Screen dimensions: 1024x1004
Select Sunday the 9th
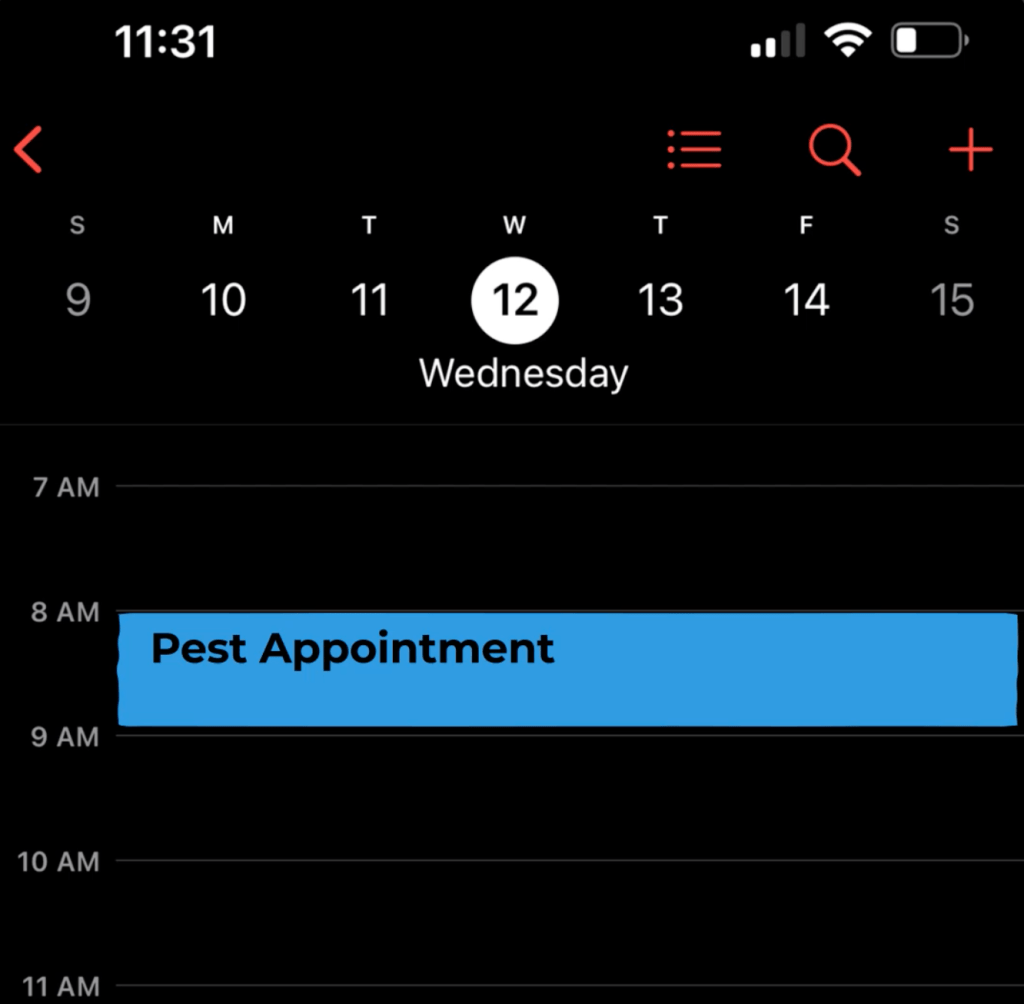pyautogui.click(x=78, y=300)
